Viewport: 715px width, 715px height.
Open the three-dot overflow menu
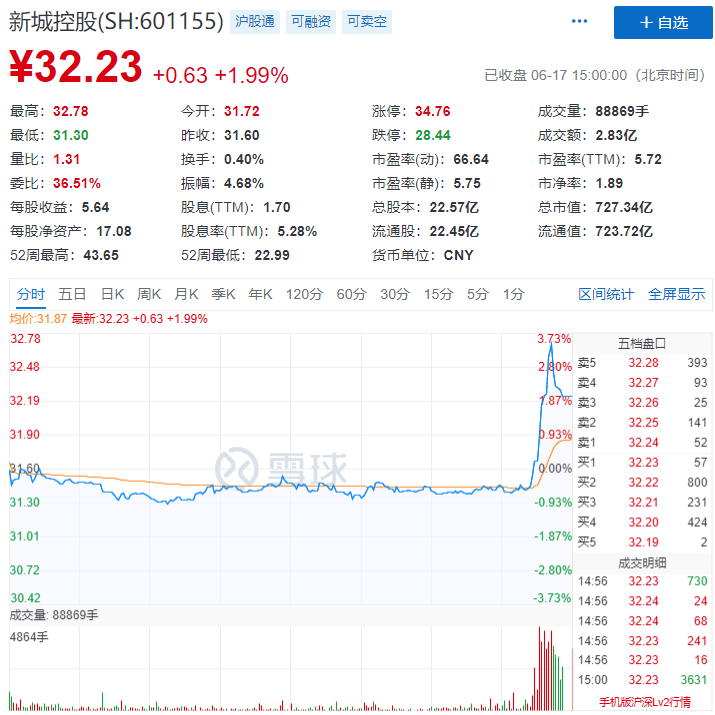(x=580, y=21)
